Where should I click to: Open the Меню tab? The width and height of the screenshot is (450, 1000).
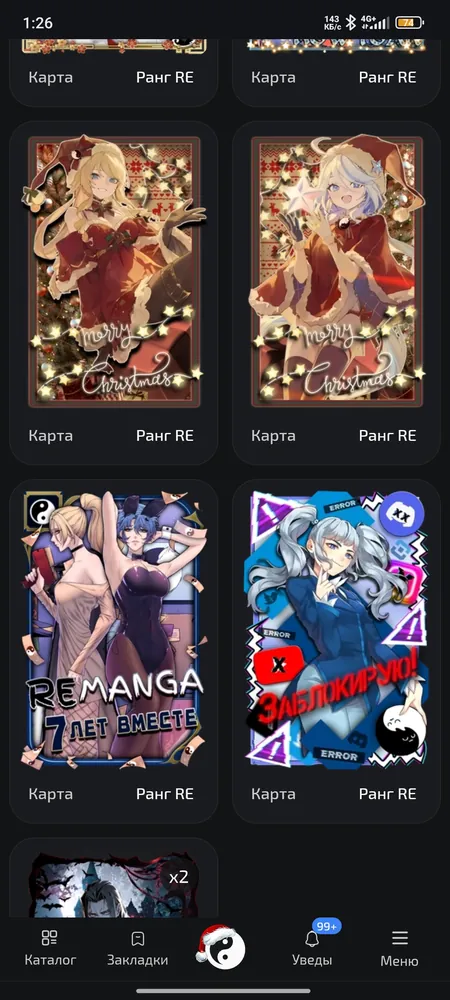tap(400, 948)
